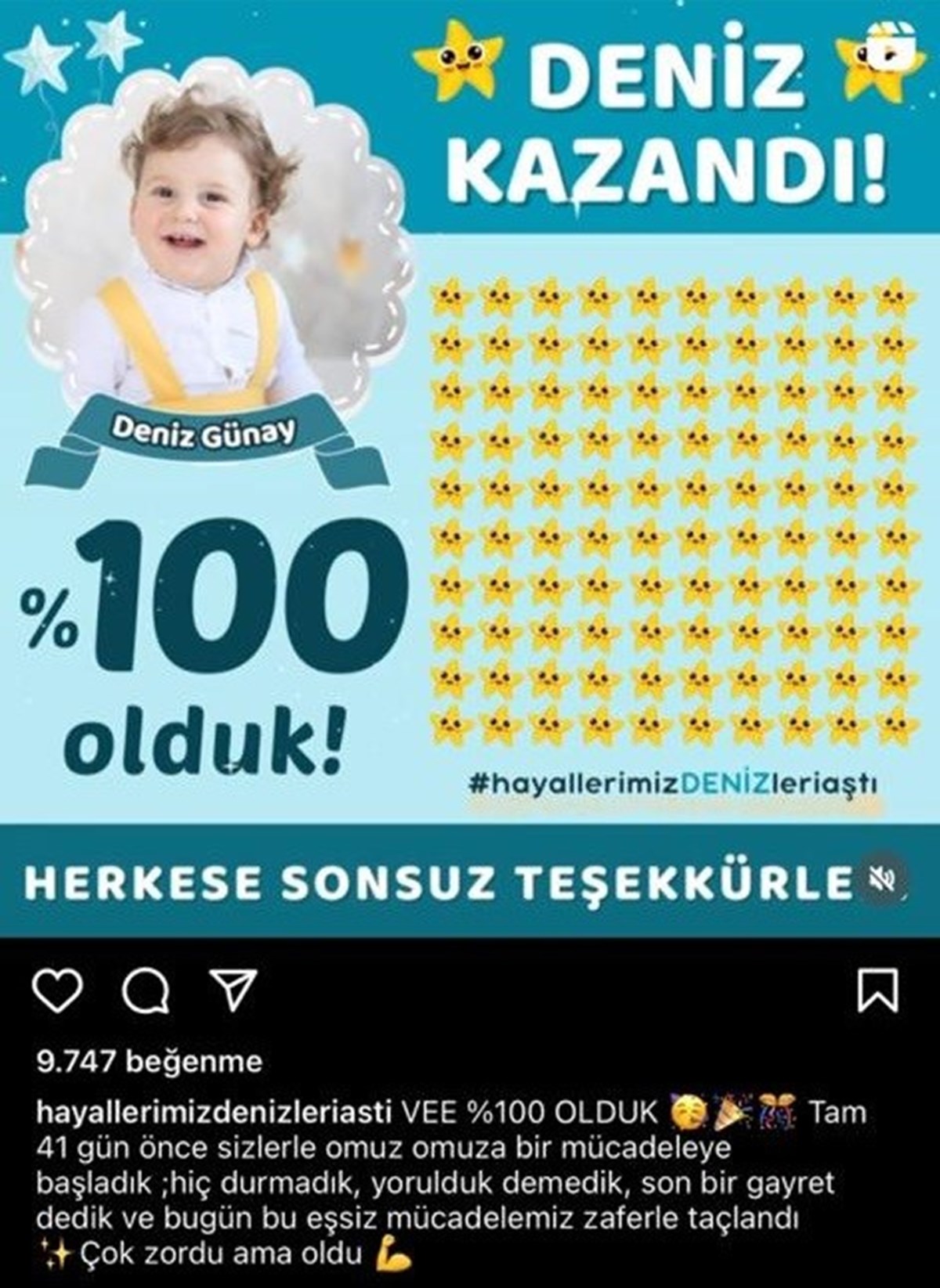Open the comments on this post
This screenshot has width=940, height=1288.
click(146, 990)
